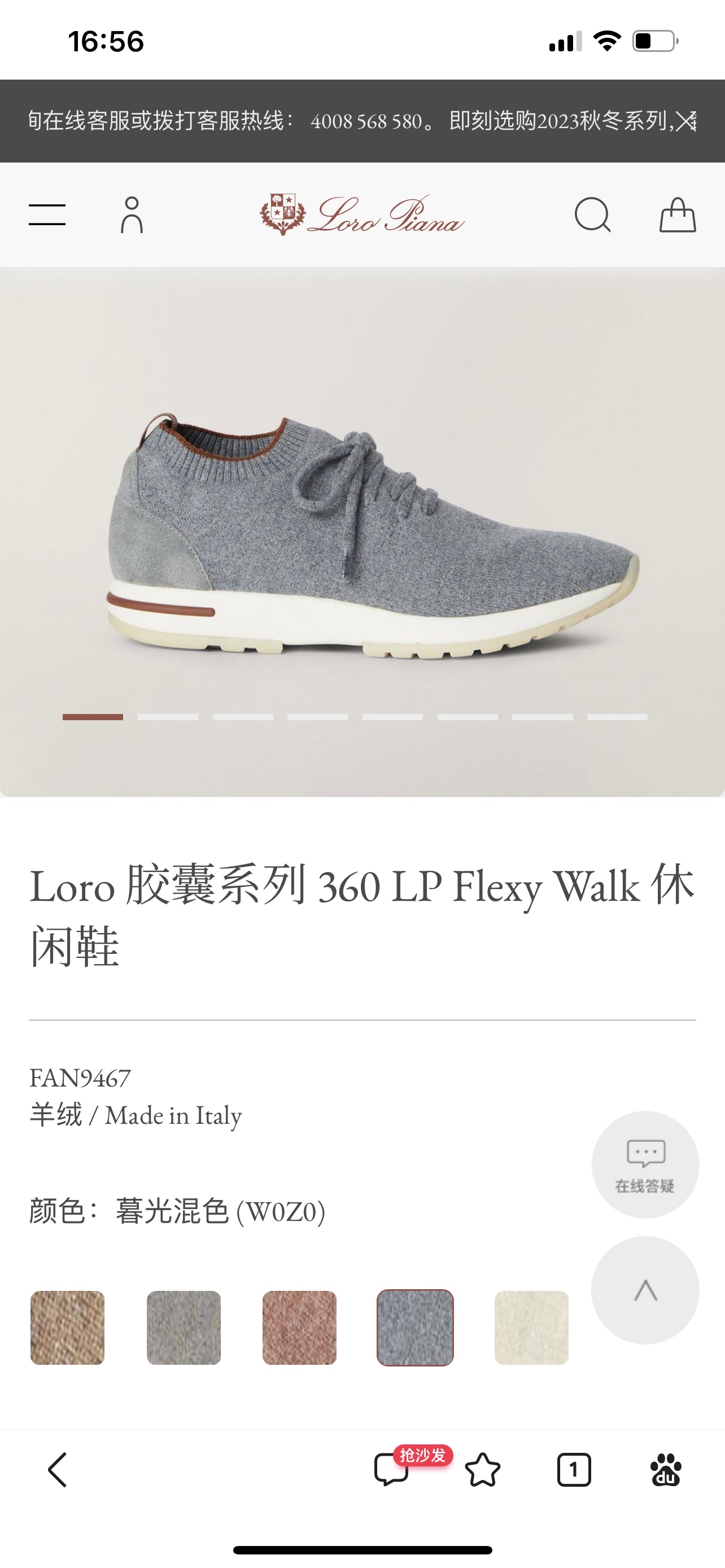Open the sneaker product image
The width and height of the screenshot is (725, 1568).
tap(372, 536)
